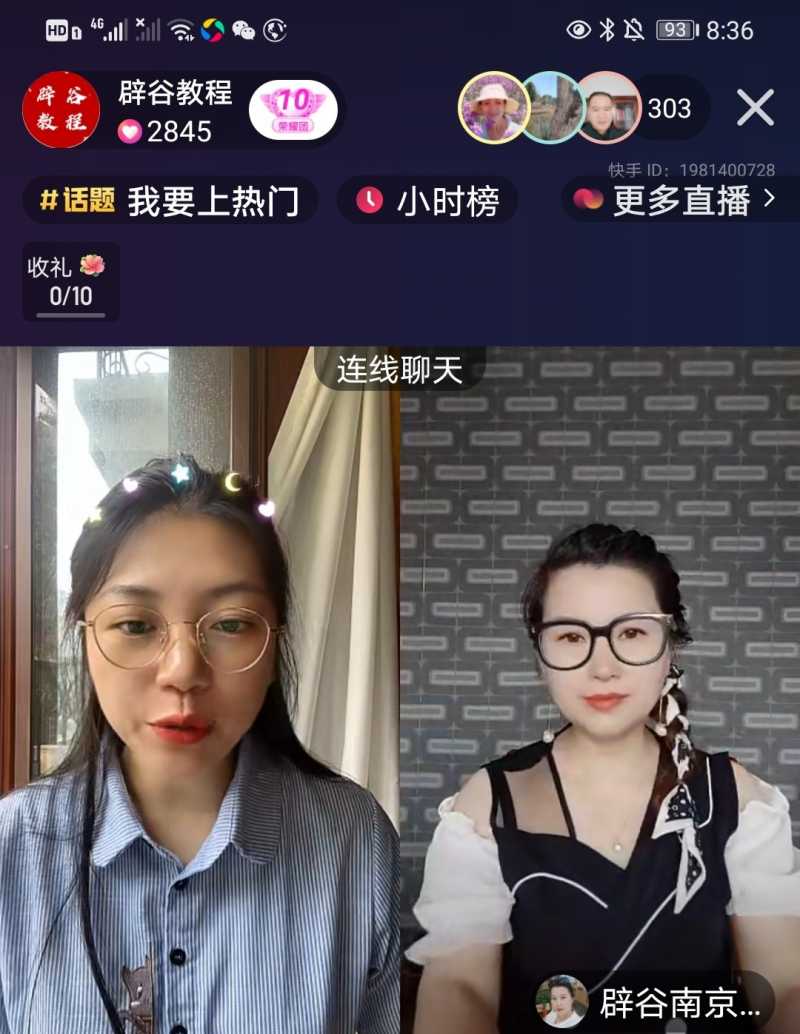800x1034 pixels.
Task: Open the 辟谷教程 streamer profile
Action: (61, 110)
